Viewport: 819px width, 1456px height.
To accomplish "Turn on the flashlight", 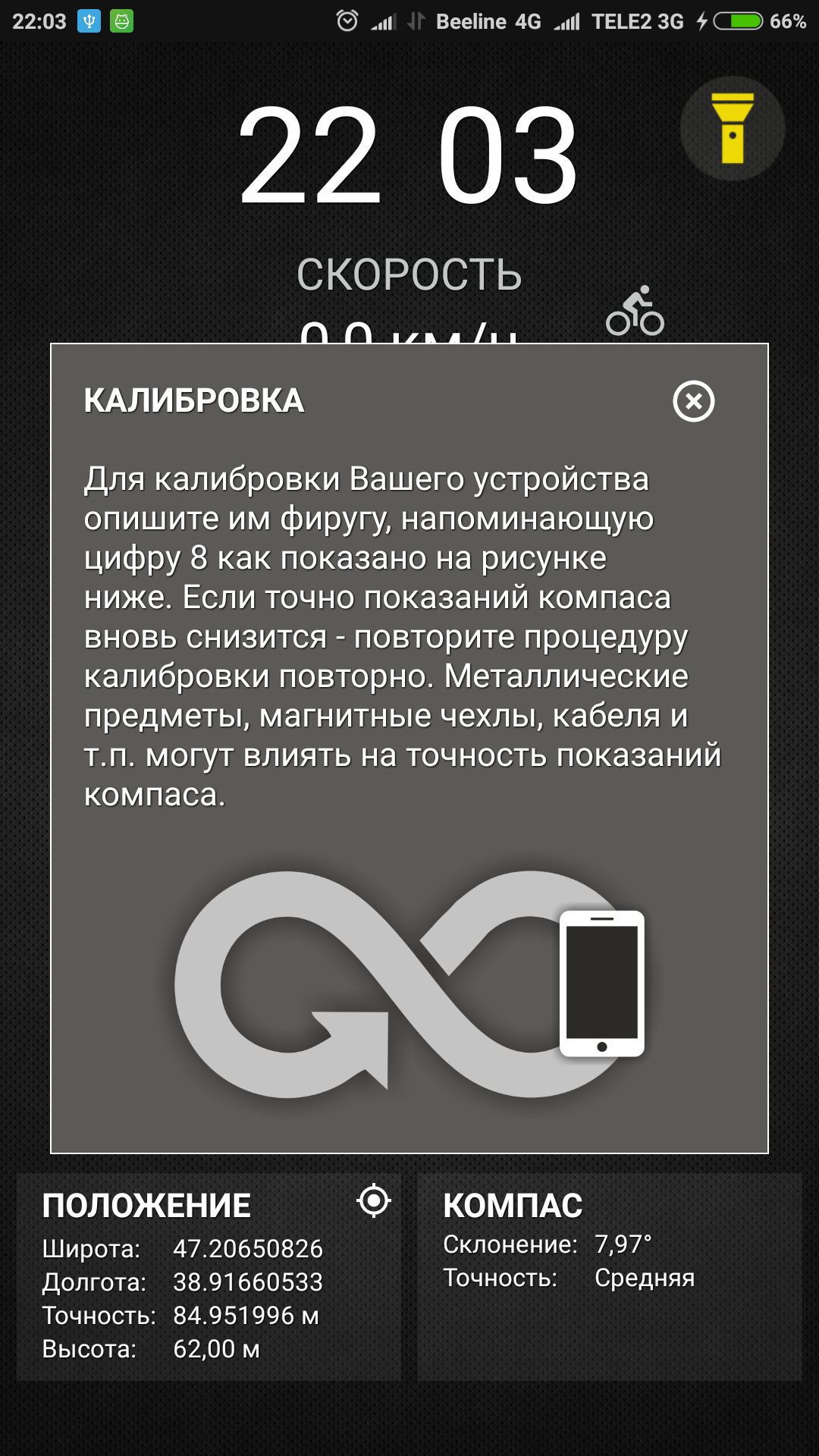I will [x=732, y=128].
